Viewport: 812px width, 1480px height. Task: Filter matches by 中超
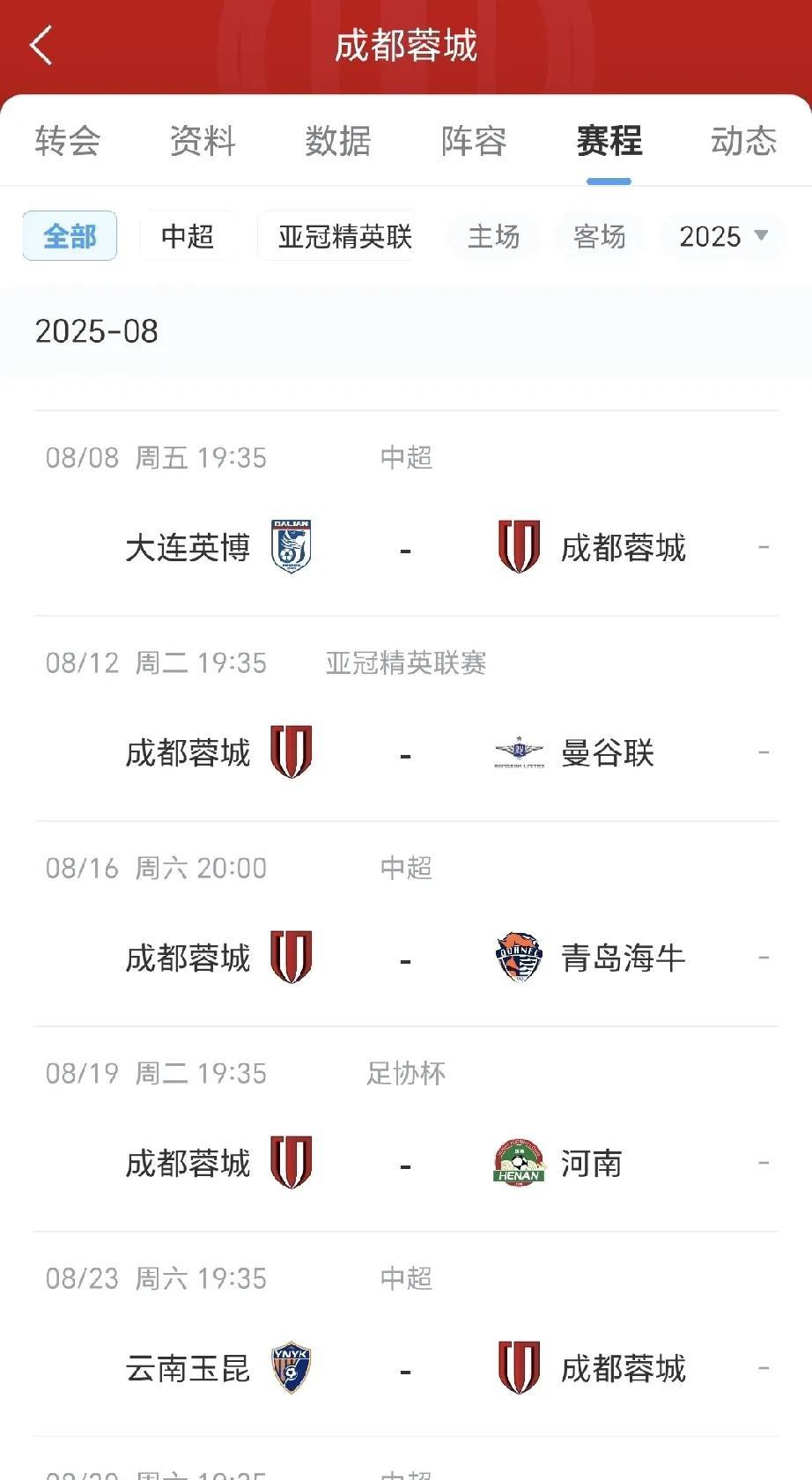pyautogui.click(x=188, y=236)
